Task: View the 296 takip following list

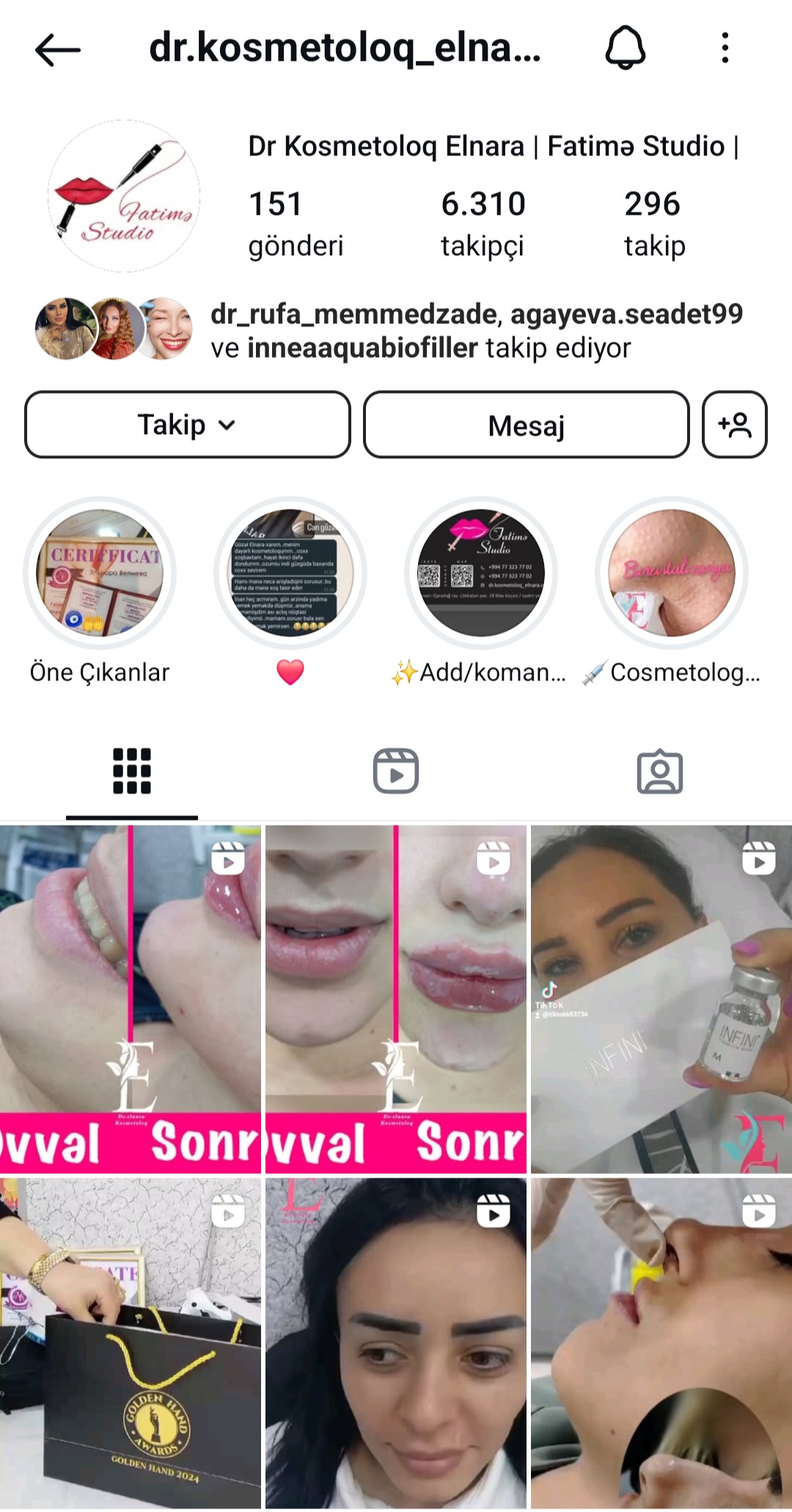Action: (x=653, y=223)
